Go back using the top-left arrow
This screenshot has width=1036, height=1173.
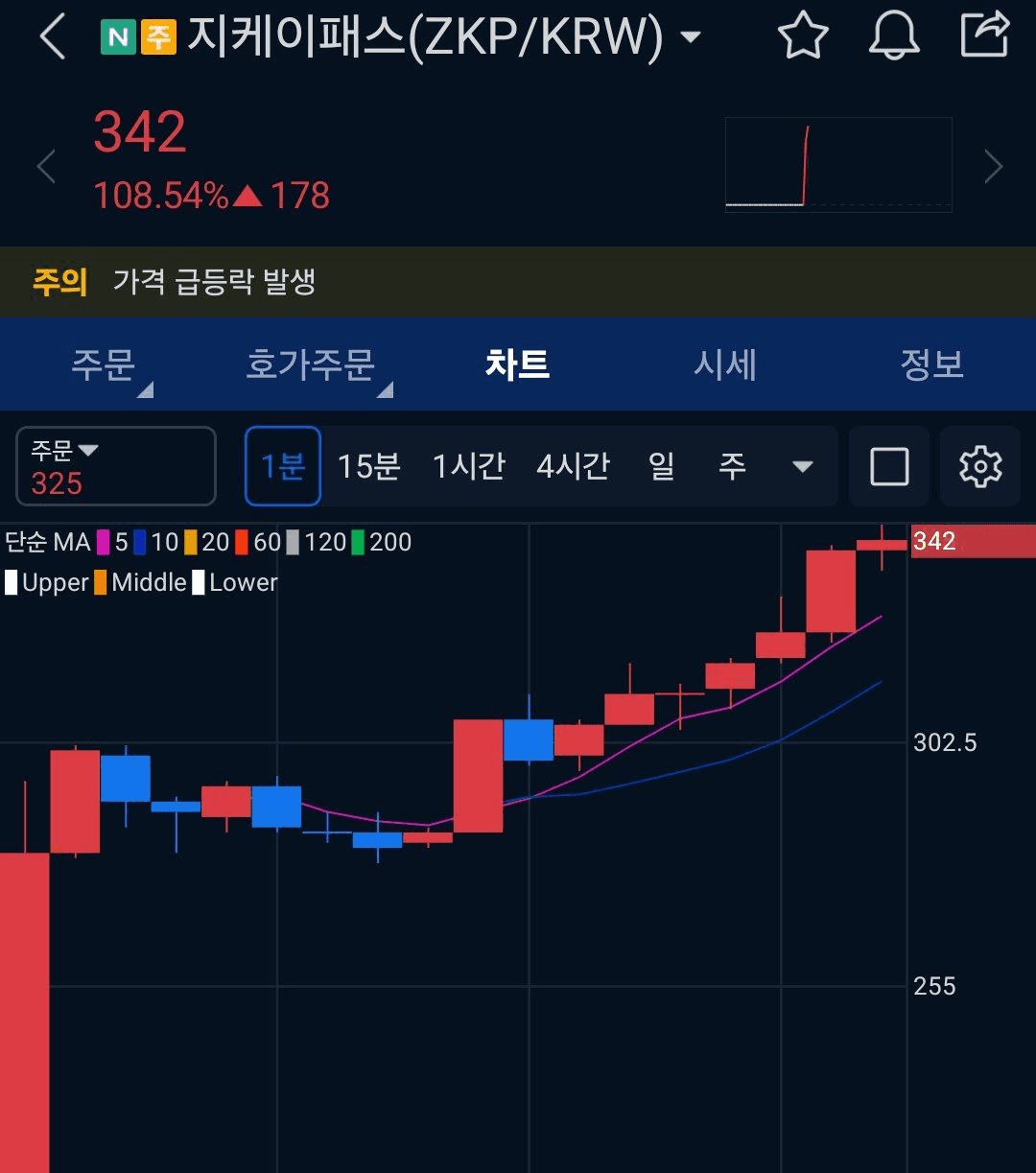[x=52, y=37]
